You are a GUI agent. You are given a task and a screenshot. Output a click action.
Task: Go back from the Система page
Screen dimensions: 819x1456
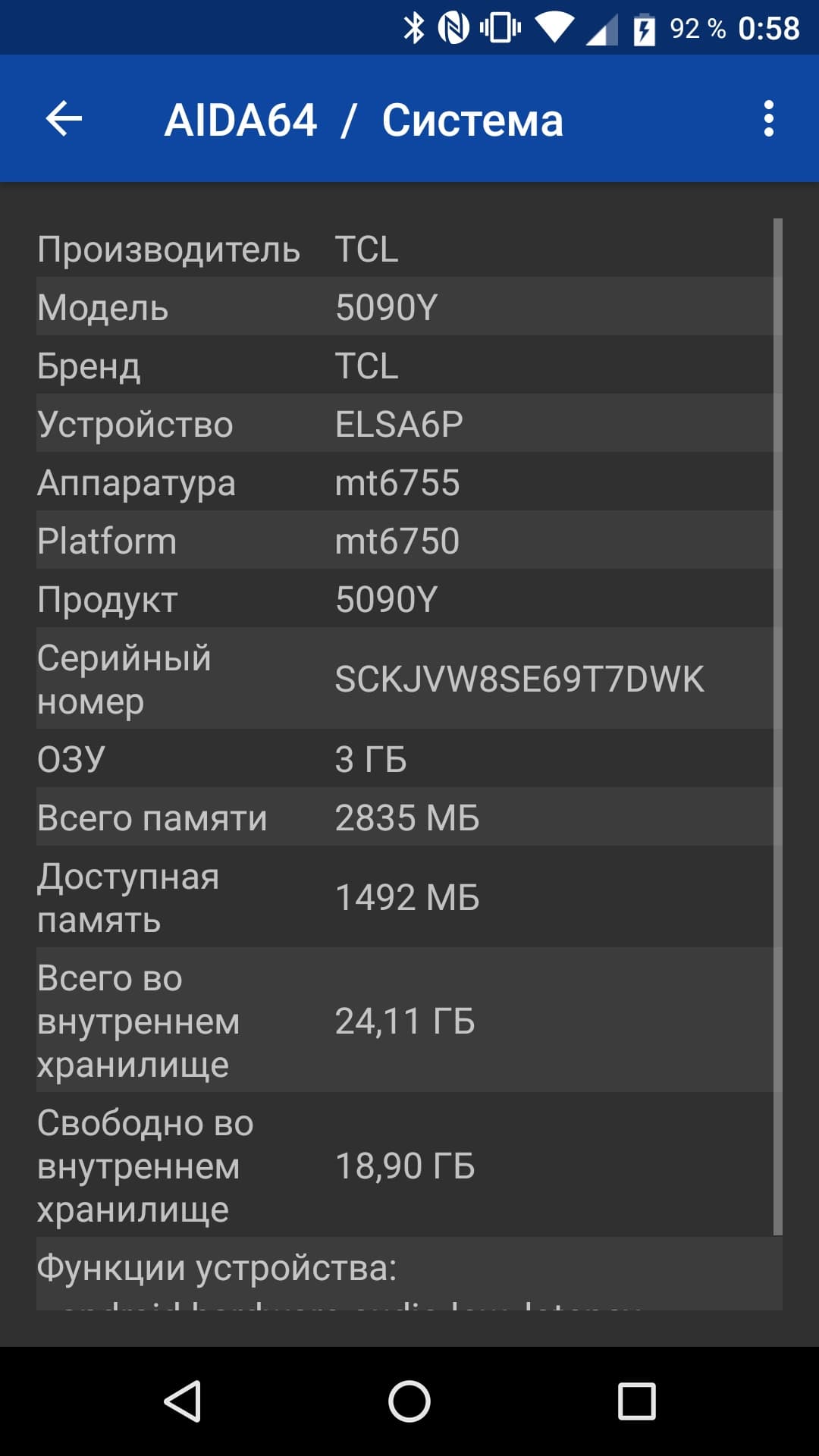pos(64,119)
